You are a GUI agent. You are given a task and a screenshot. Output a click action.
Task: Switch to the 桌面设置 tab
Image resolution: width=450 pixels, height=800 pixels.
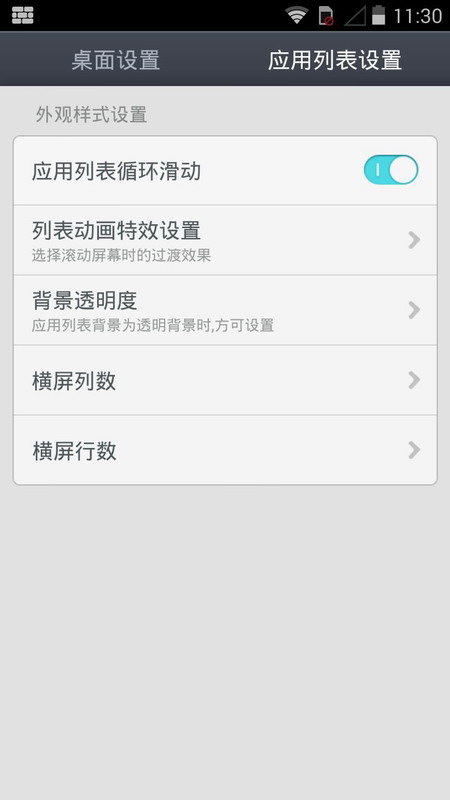pyautogui.click(x=116, y=60)
